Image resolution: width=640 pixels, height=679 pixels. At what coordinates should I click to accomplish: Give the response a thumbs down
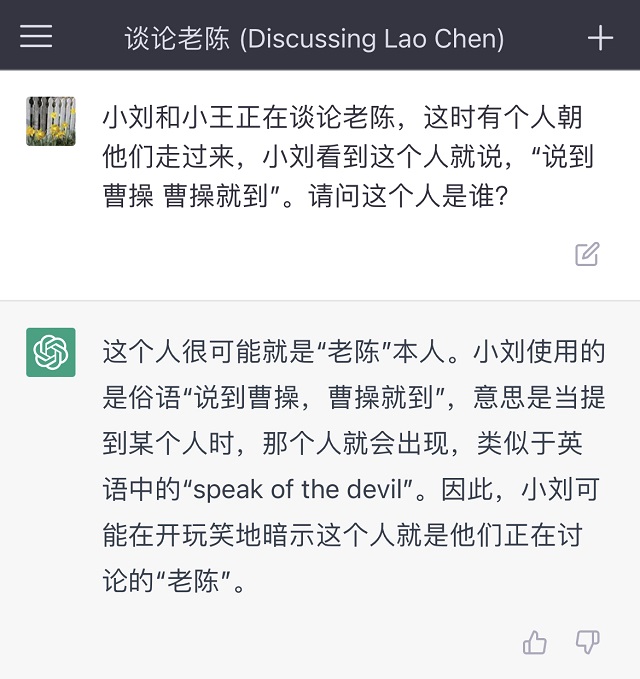click(x=588, y=643)
